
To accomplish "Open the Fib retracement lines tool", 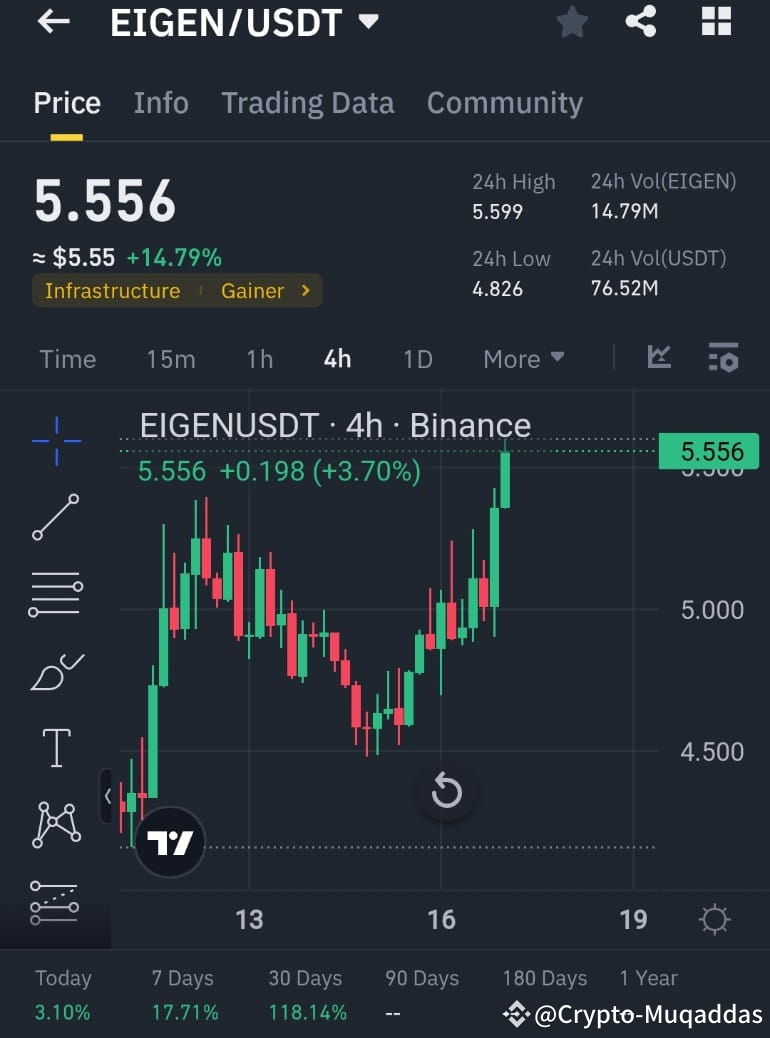I will coord(55,593).
